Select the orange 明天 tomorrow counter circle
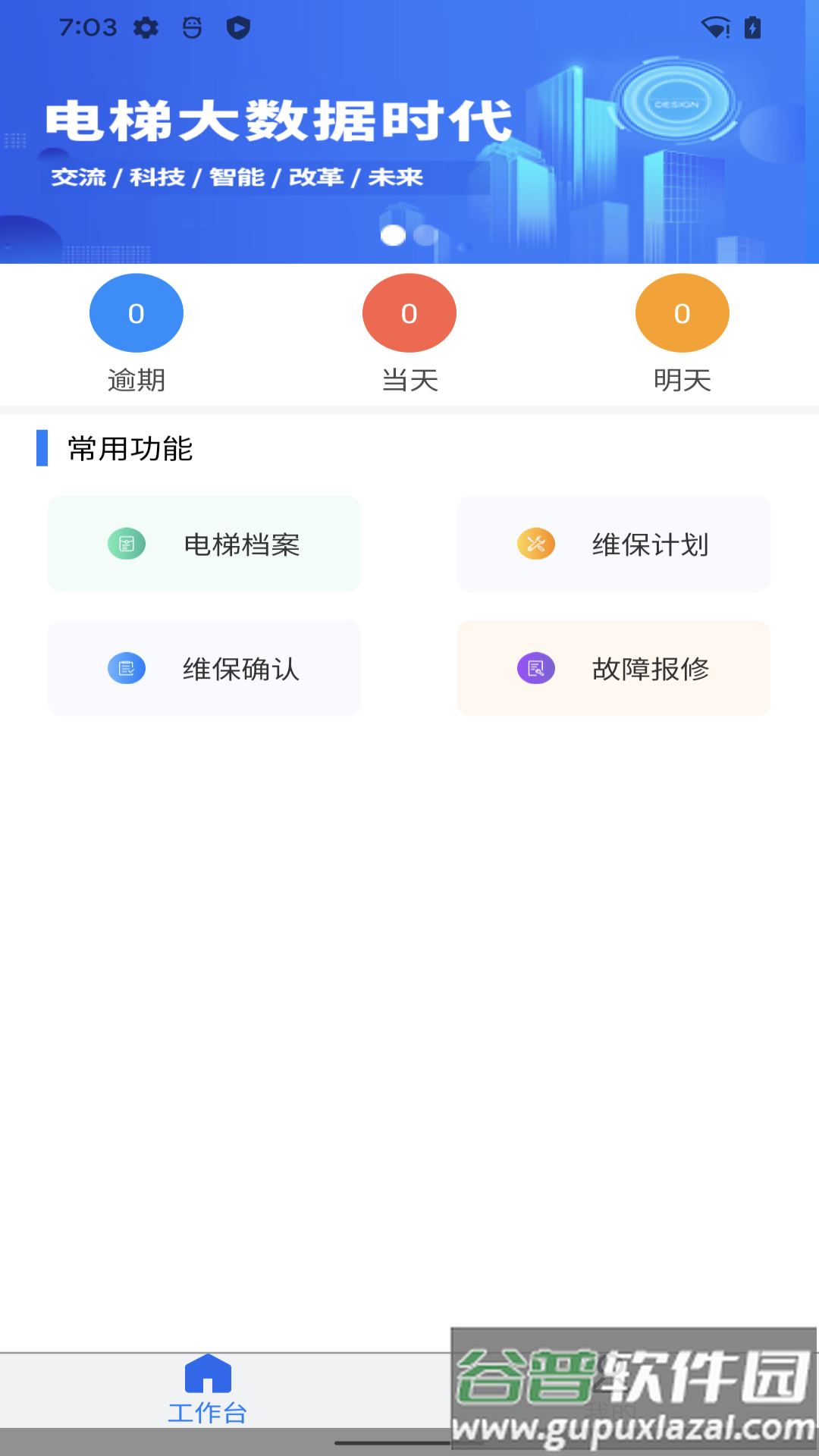 point(682,312)
